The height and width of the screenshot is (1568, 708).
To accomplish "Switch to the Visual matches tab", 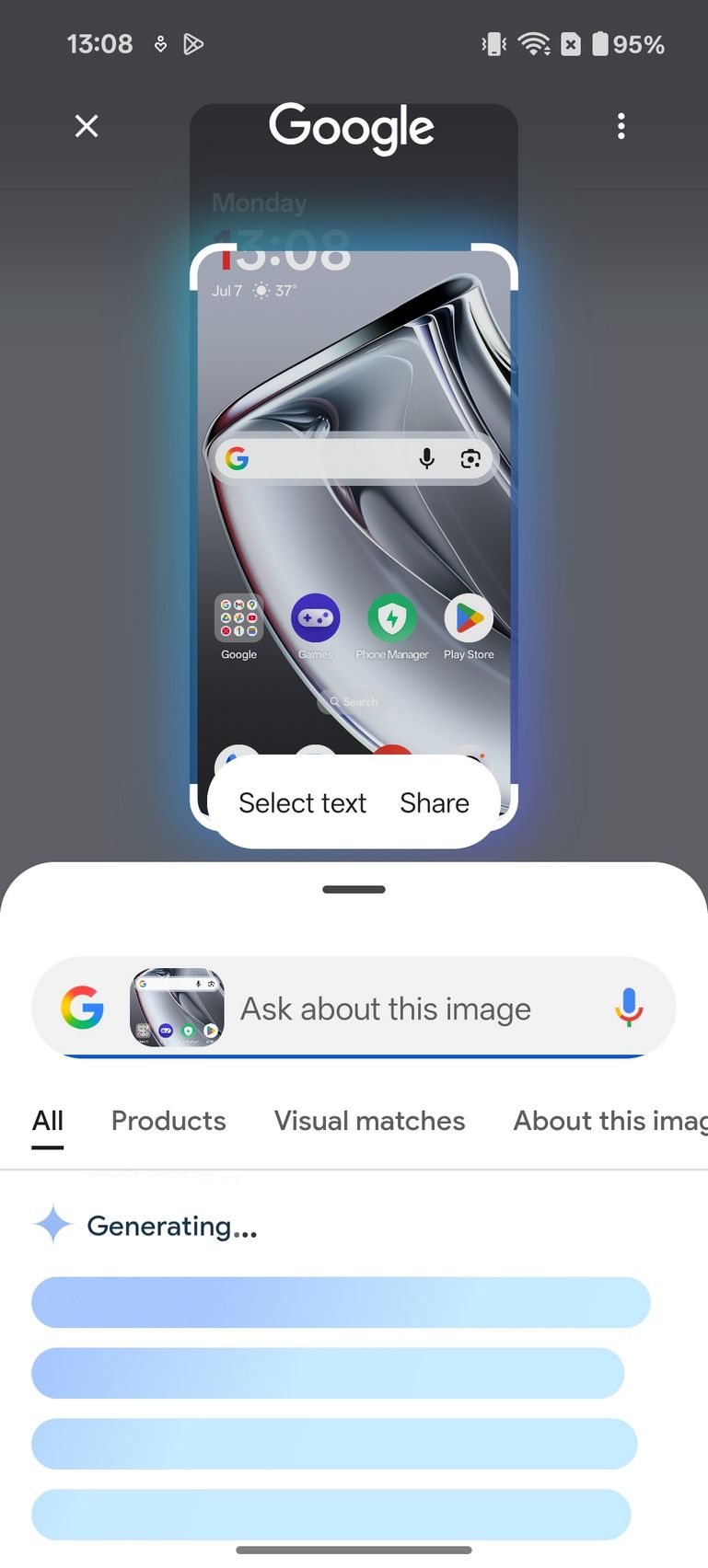I will (369, 1121).
